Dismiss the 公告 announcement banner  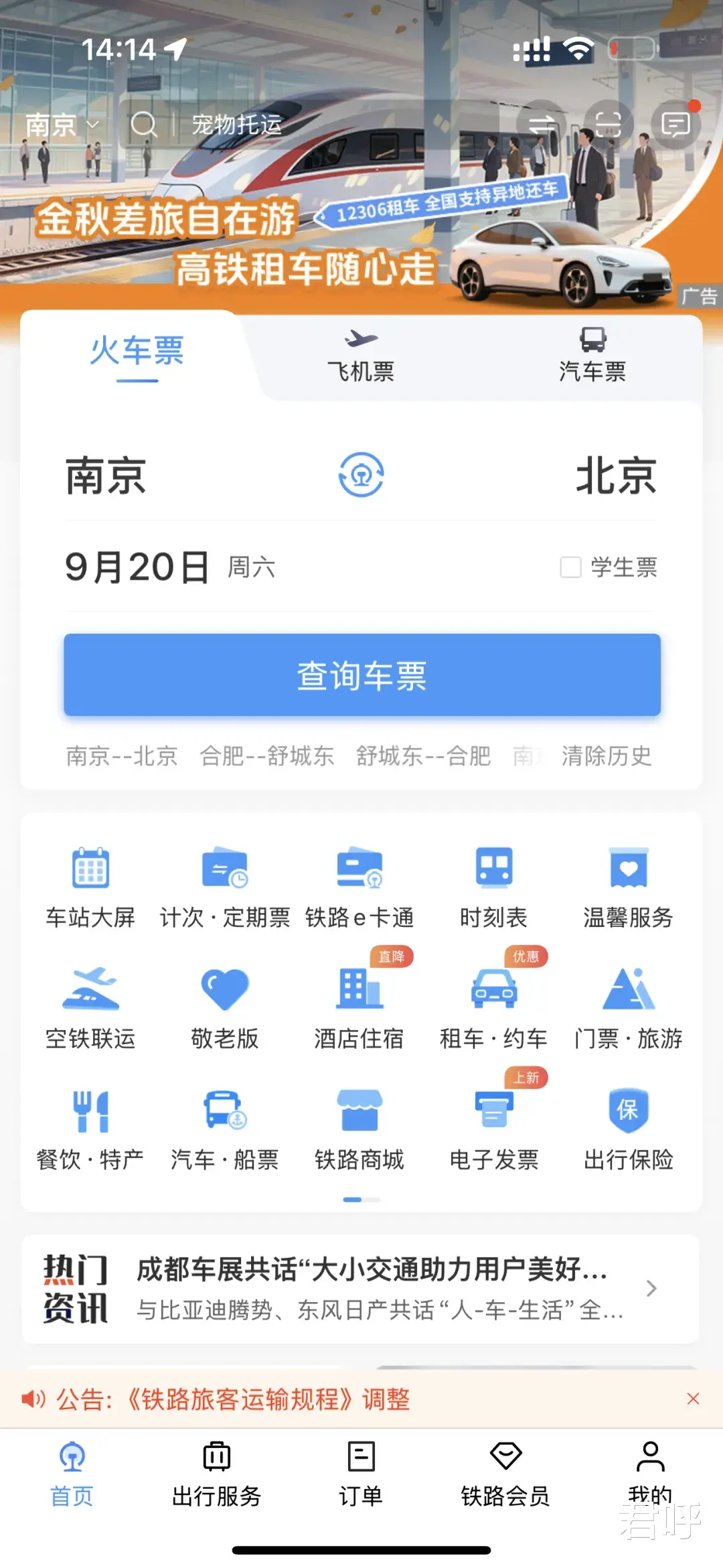[x=693, y=1399]
